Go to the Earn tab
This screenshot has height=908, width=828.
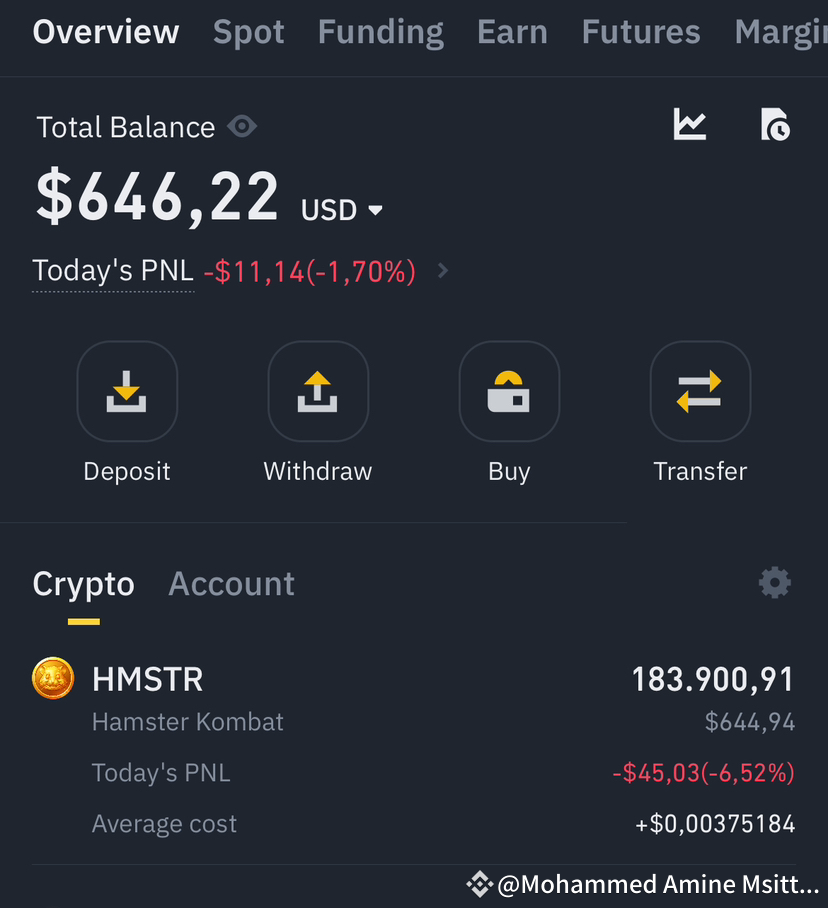(512, 32)
